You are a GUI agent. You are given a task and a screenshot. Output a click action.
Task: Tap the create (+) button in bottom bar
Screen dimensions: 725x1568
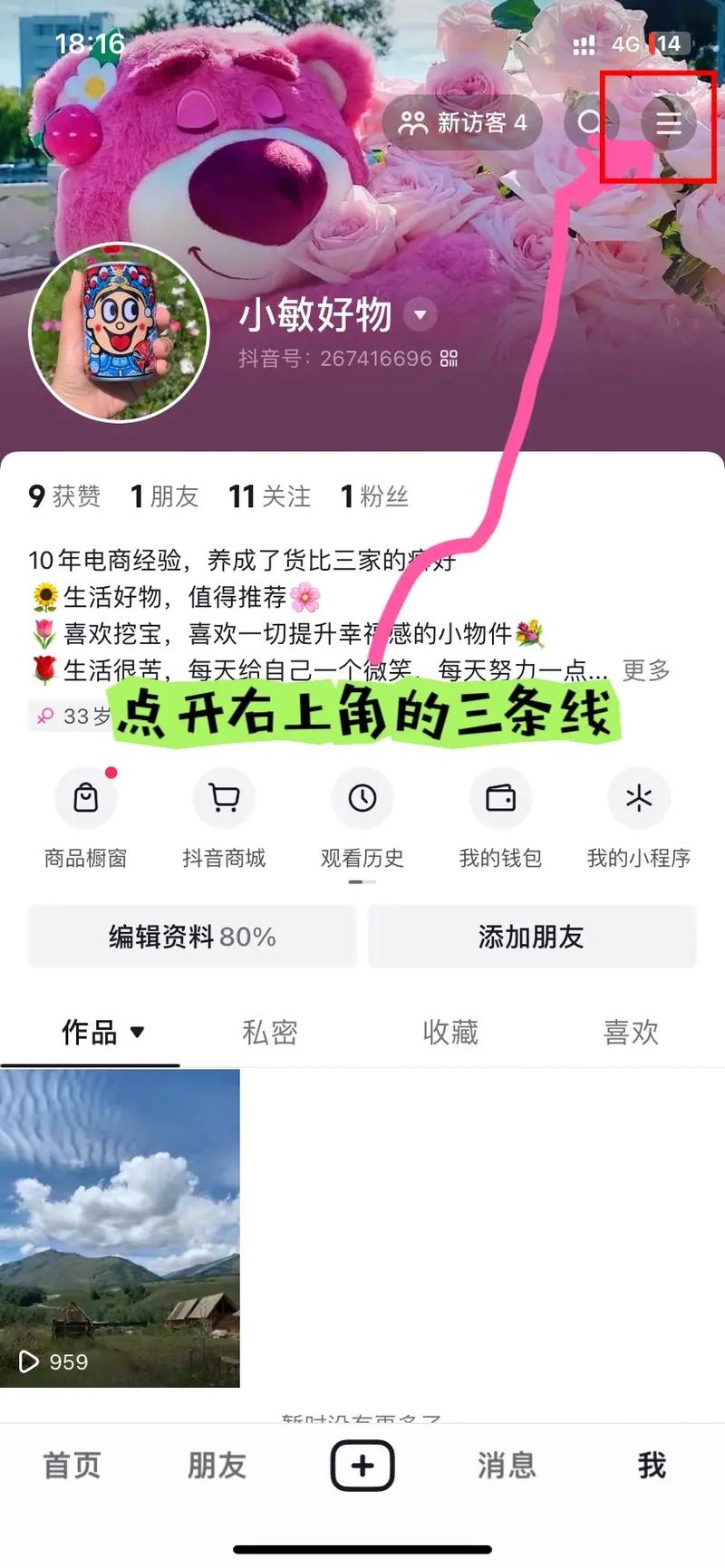[362, 1465]
